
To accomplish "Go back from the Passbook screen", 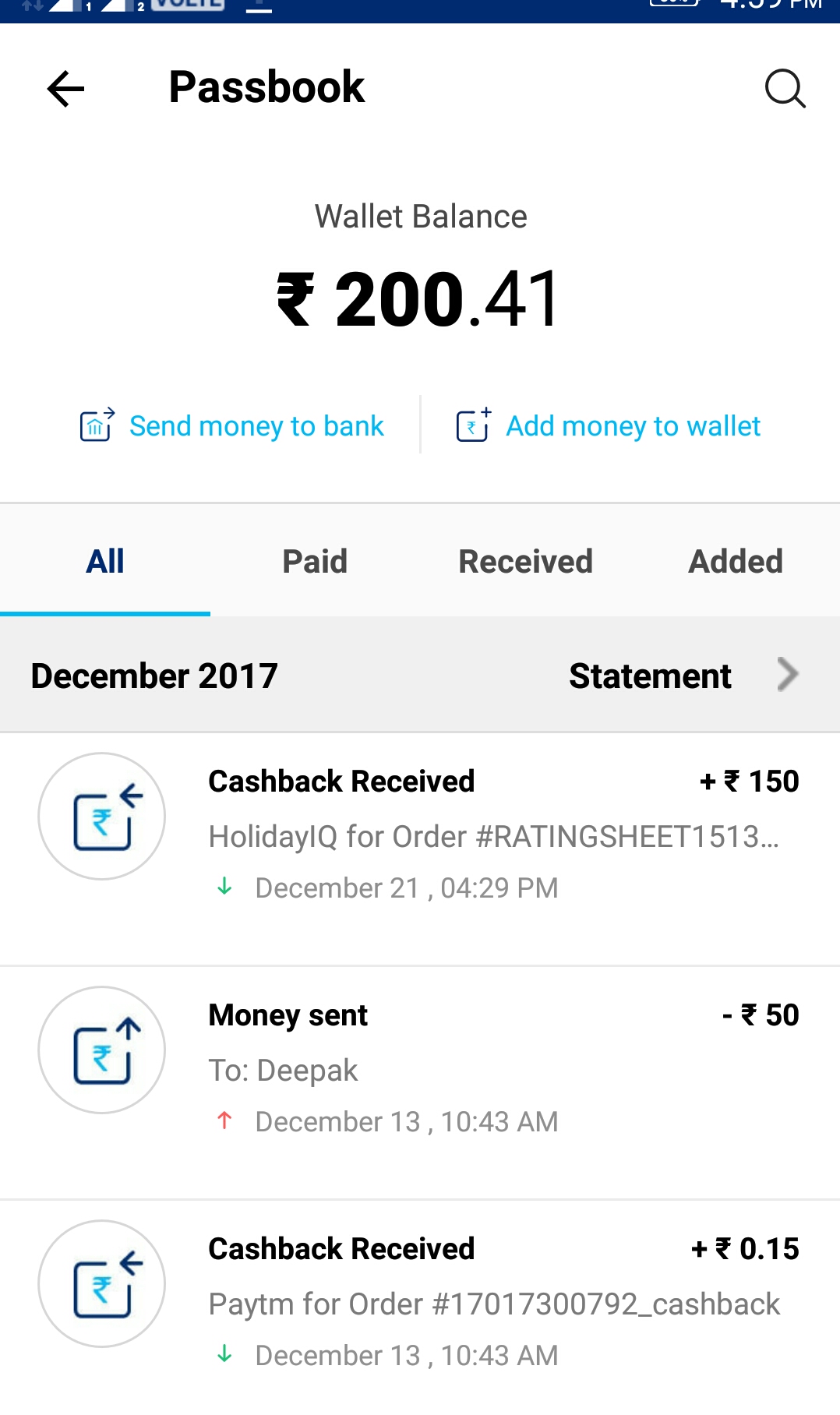I will 65,88.
